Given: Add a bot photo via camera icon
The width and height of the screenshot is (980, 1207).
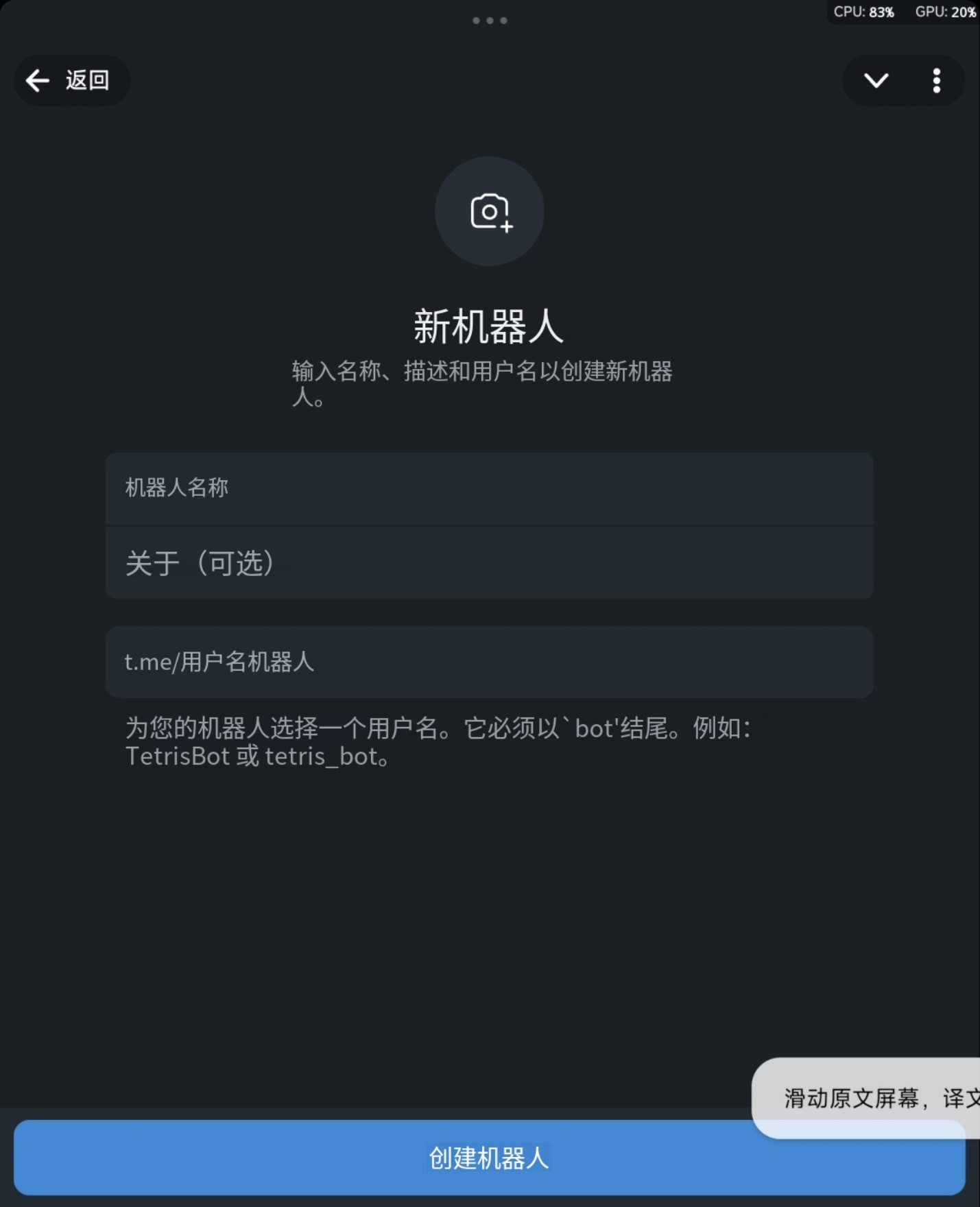Looking at the screenshot, I should 490,211.
